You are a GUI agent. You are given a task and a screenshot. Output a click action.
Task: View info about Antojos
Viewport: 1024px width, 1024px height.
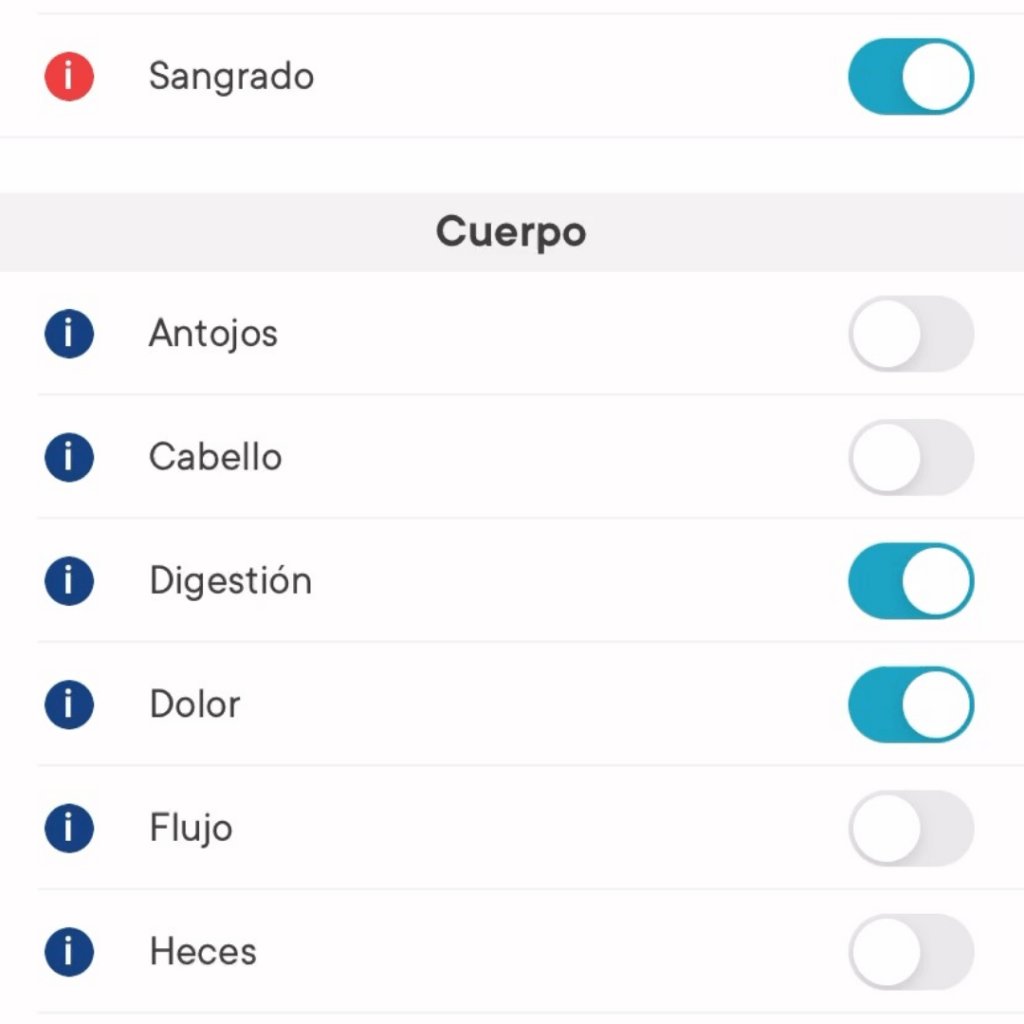pyautogui.click(x=69, y=333)
